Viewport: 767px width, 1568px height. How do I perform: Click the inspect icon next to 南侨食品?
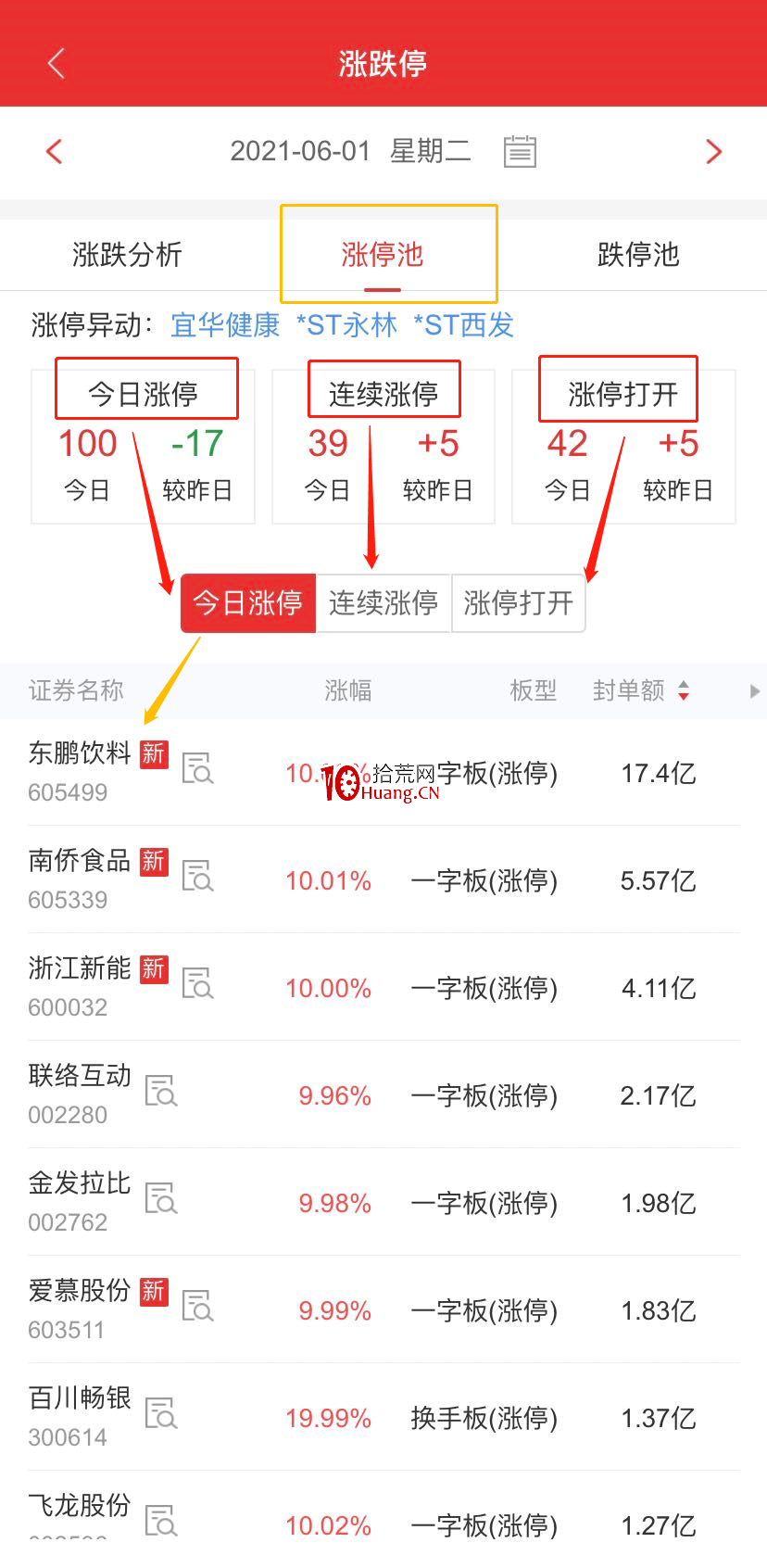[197, 876]
